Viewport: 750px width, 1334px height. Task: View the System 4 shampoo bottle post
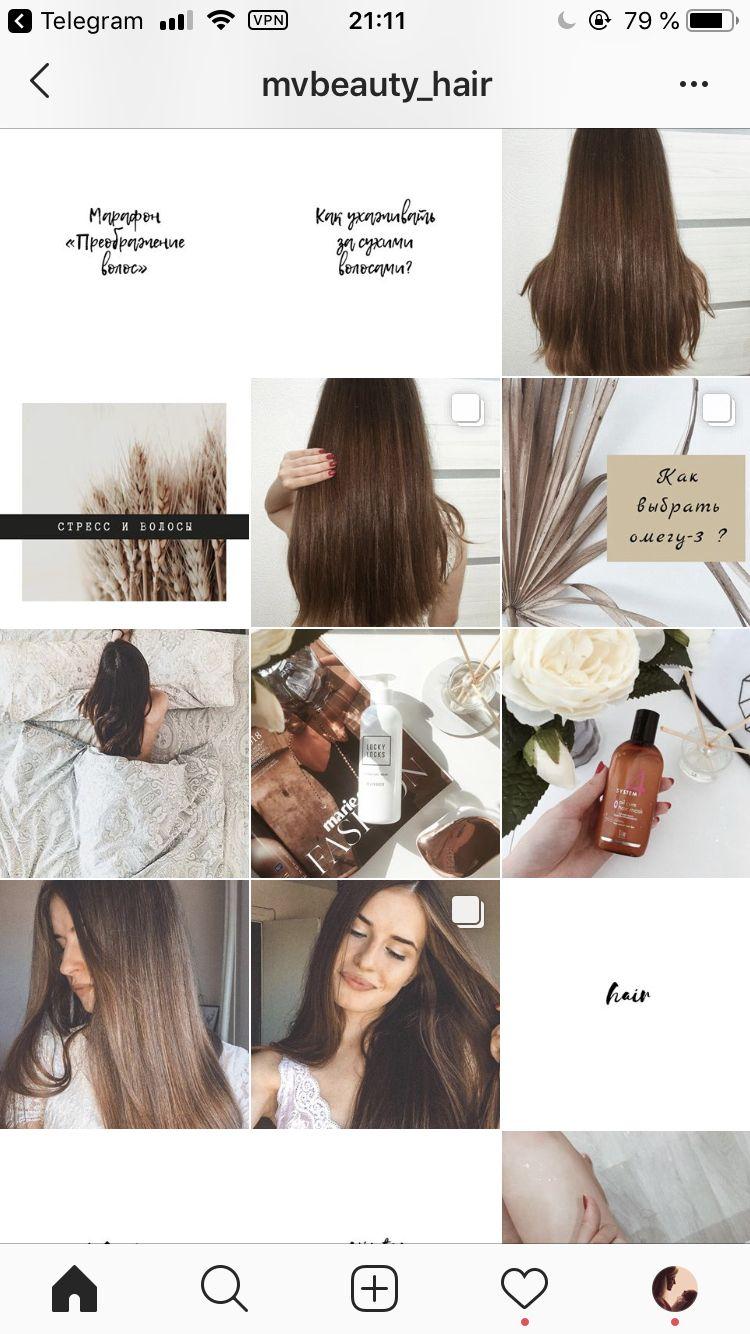(x=626, y=753)
